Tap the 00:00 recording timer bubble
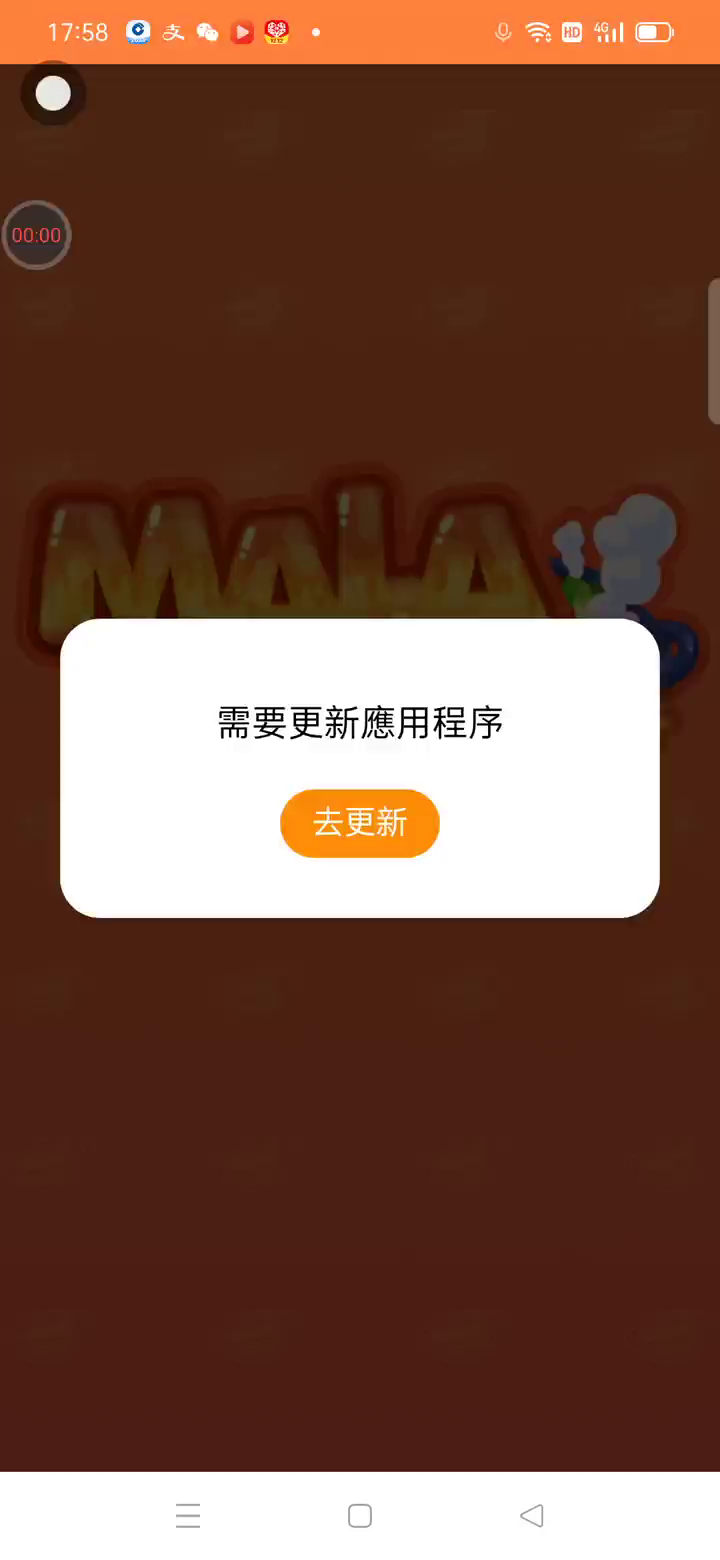The image size is (720, 1560). click(37, 235)
